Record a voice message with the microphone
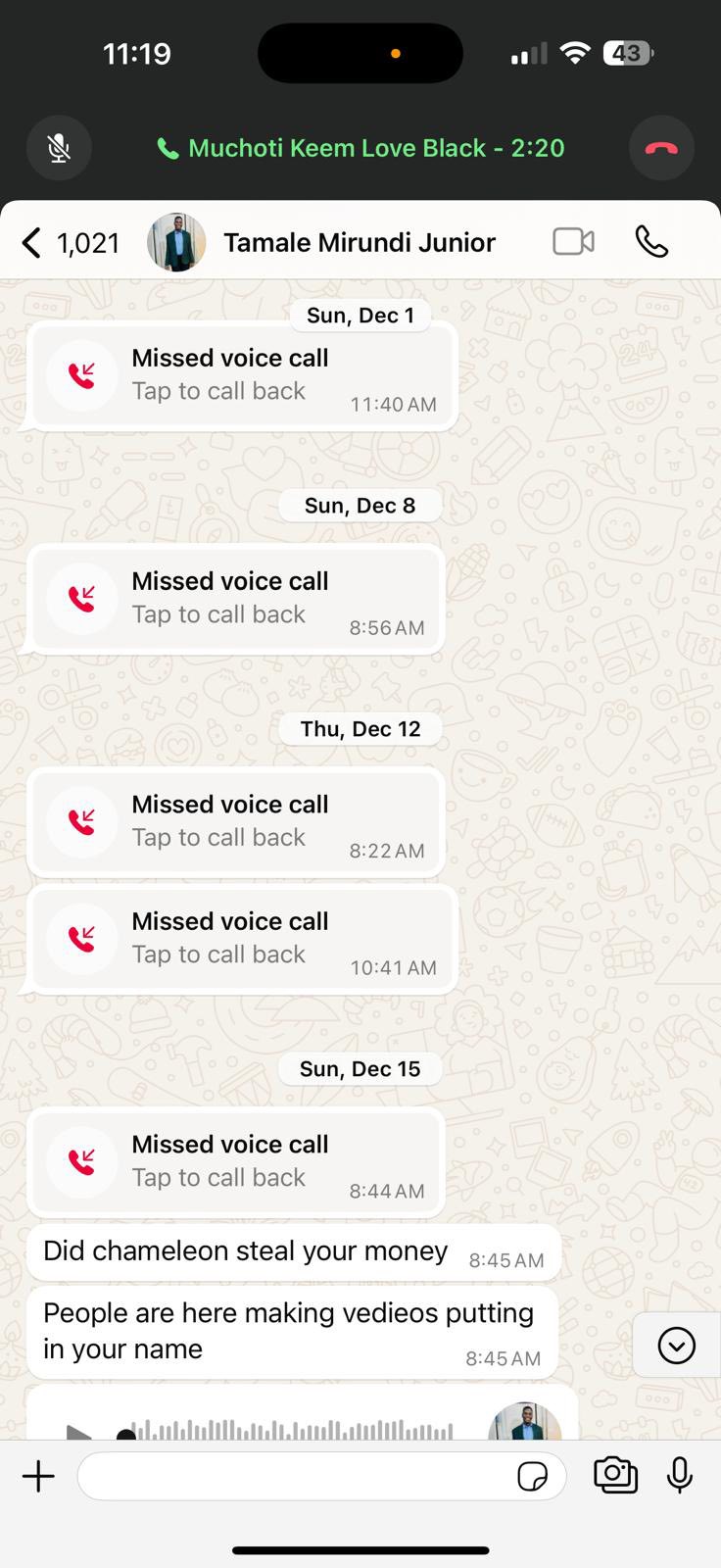 (679, 1475)
